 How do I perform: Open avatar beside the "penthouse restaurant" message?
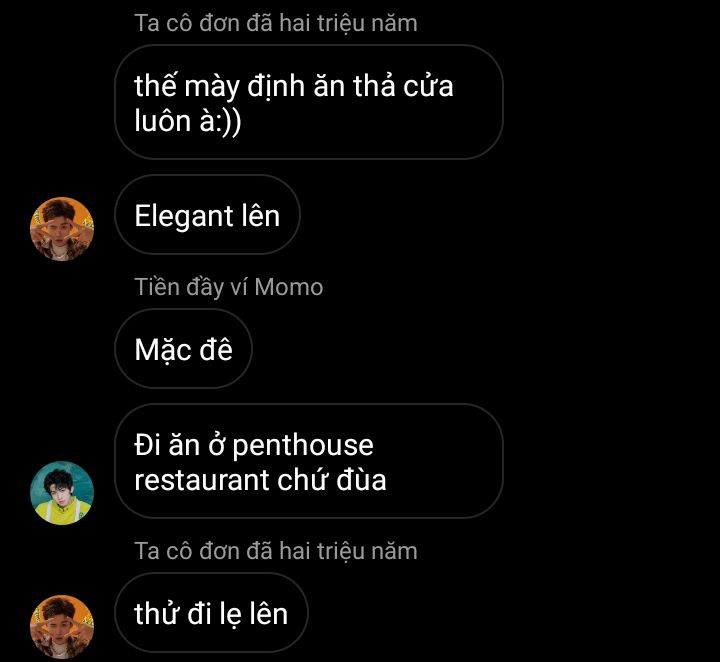[62, 493]
